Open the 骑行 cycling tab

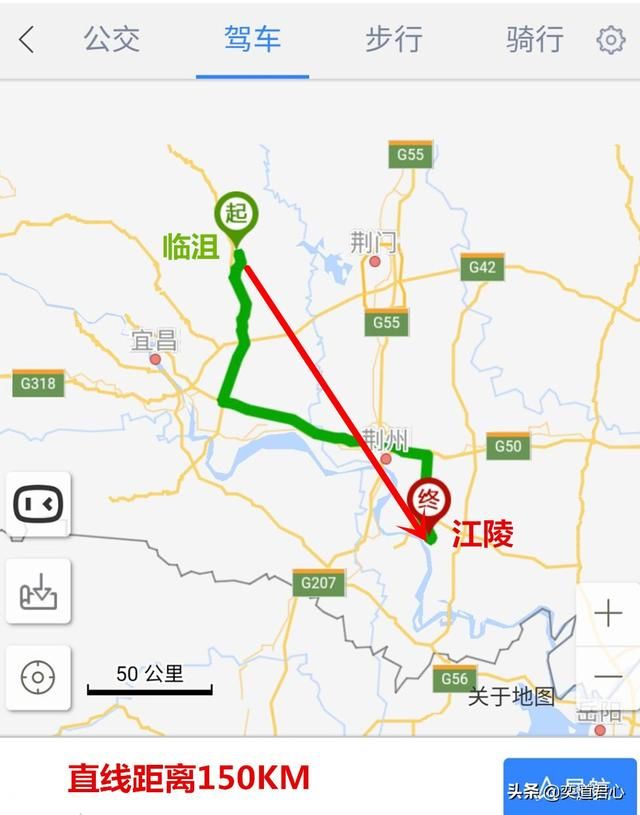click(x=534, y=40)
